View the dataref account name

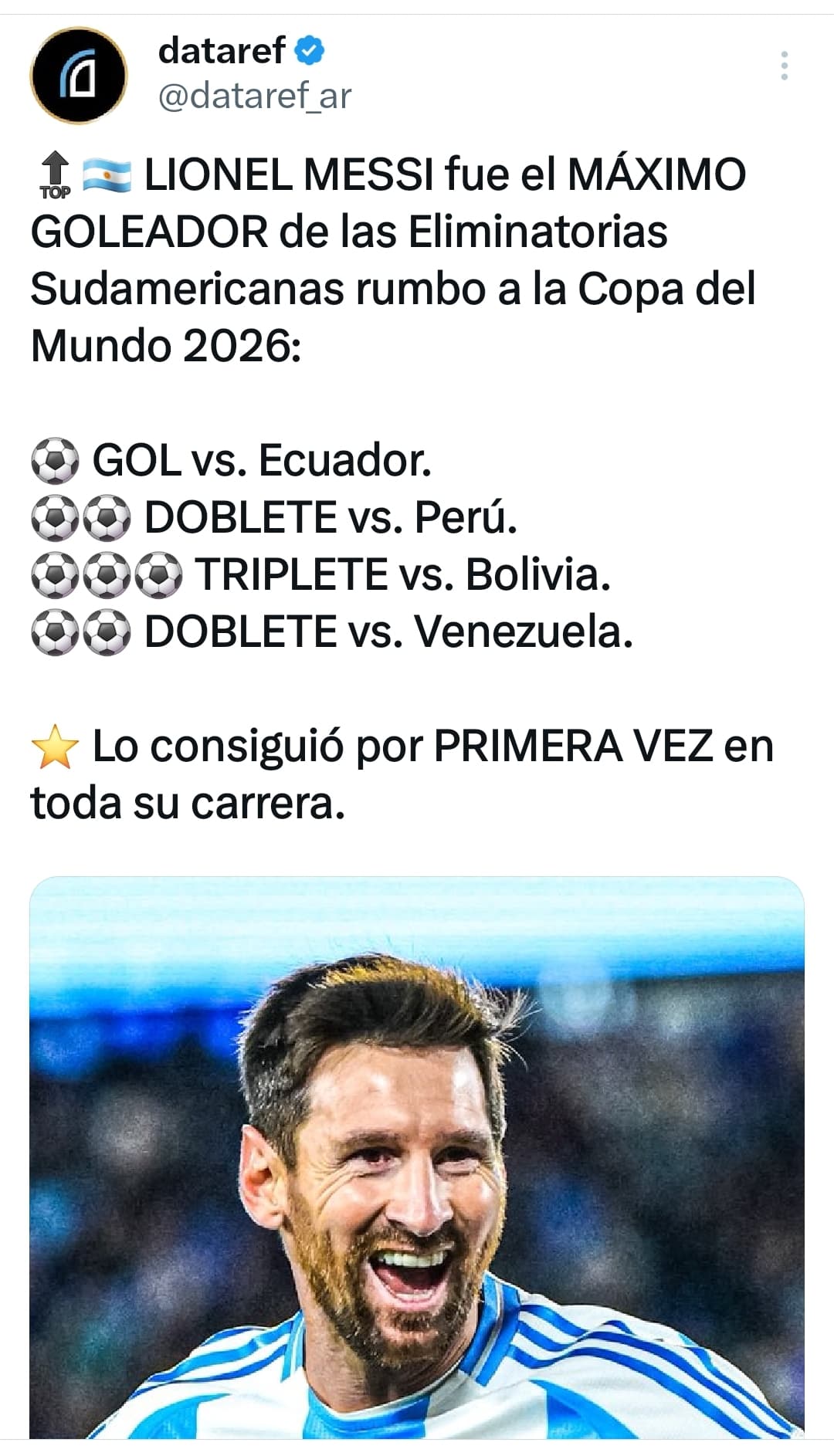222,51
